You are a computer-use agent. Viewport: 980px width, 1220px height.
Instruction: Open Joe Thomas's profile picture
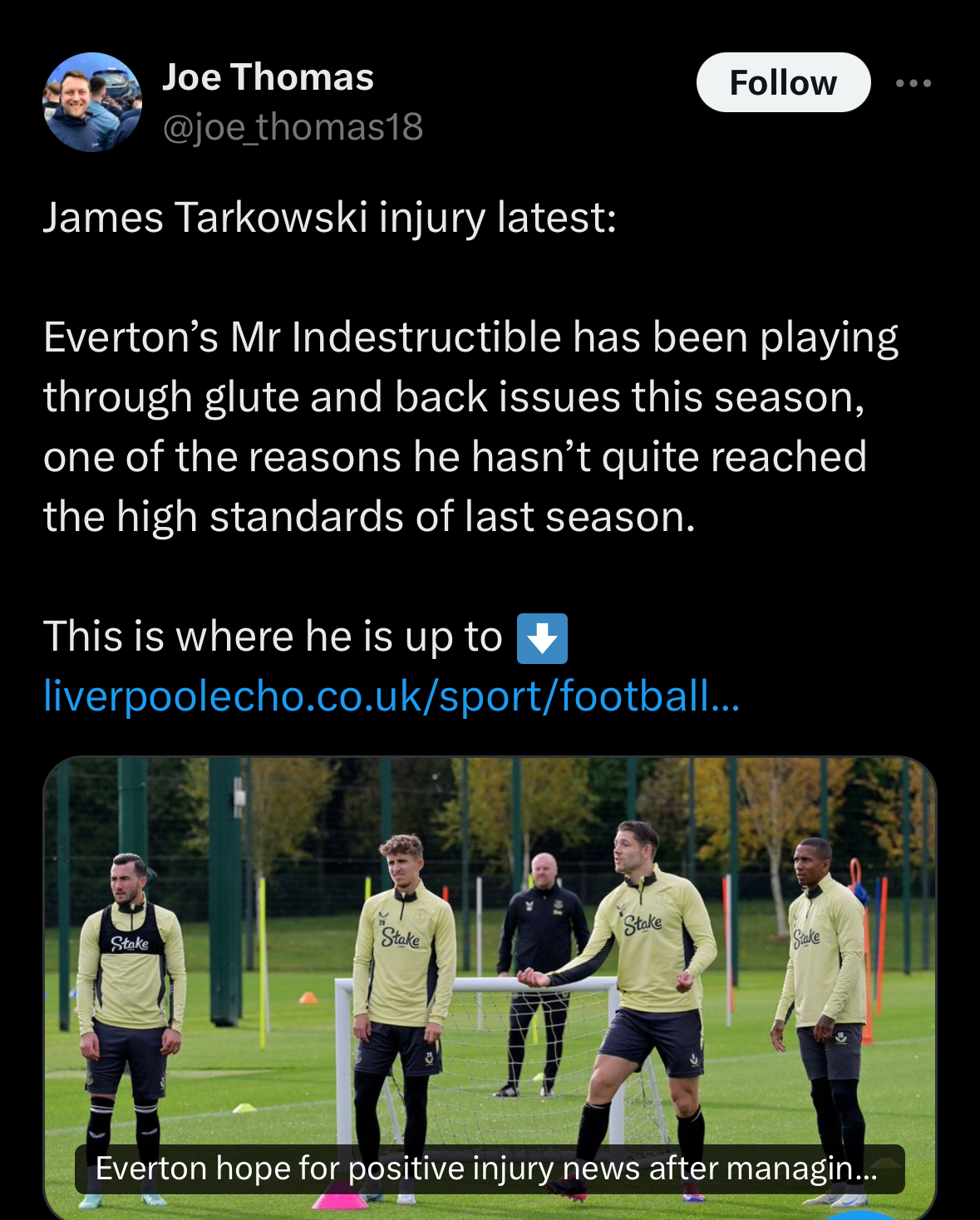92,102
